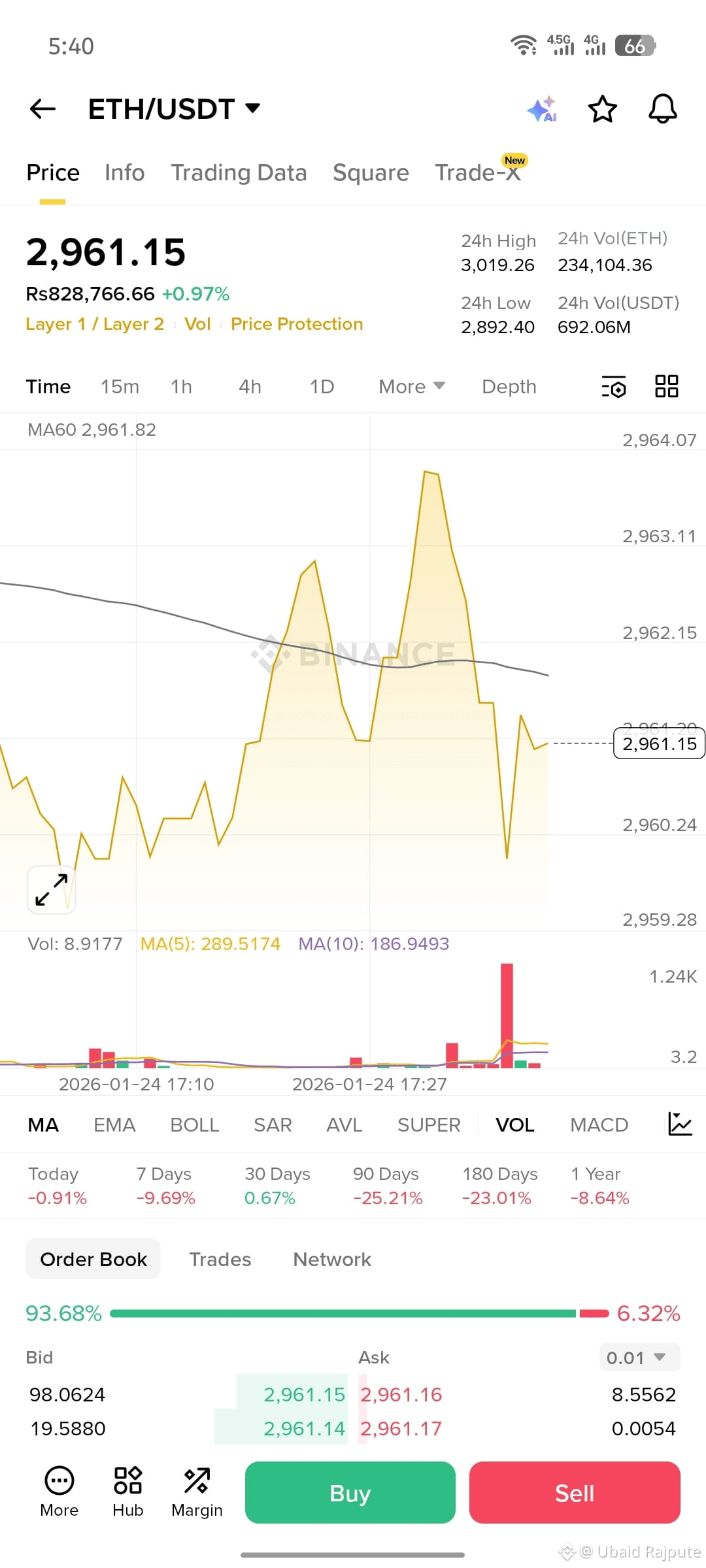Open the Trades tab
This screenshot has width=706, height=1568.
click(x=220, y=1259)
